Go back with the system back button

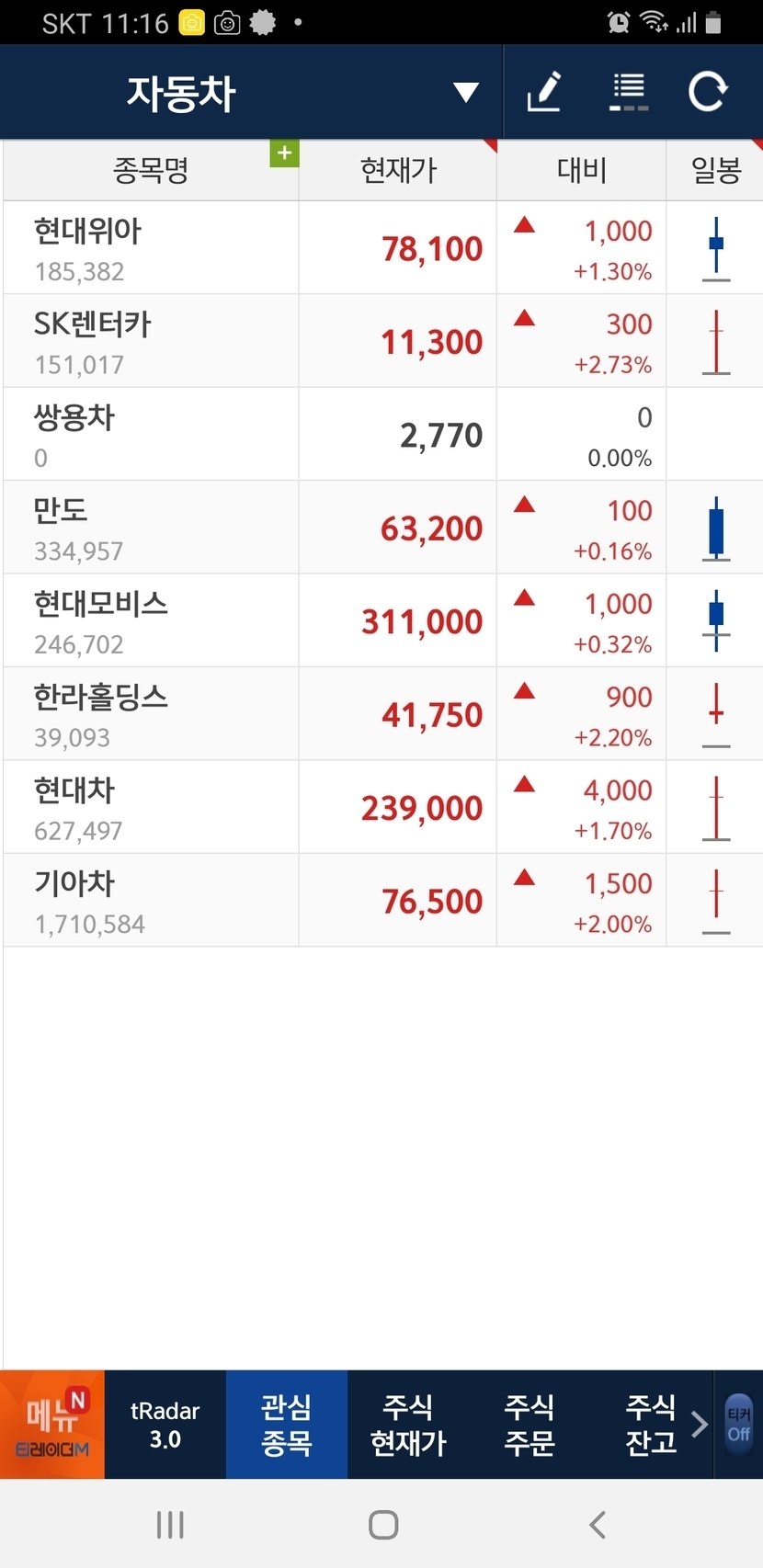[598, 1525]
